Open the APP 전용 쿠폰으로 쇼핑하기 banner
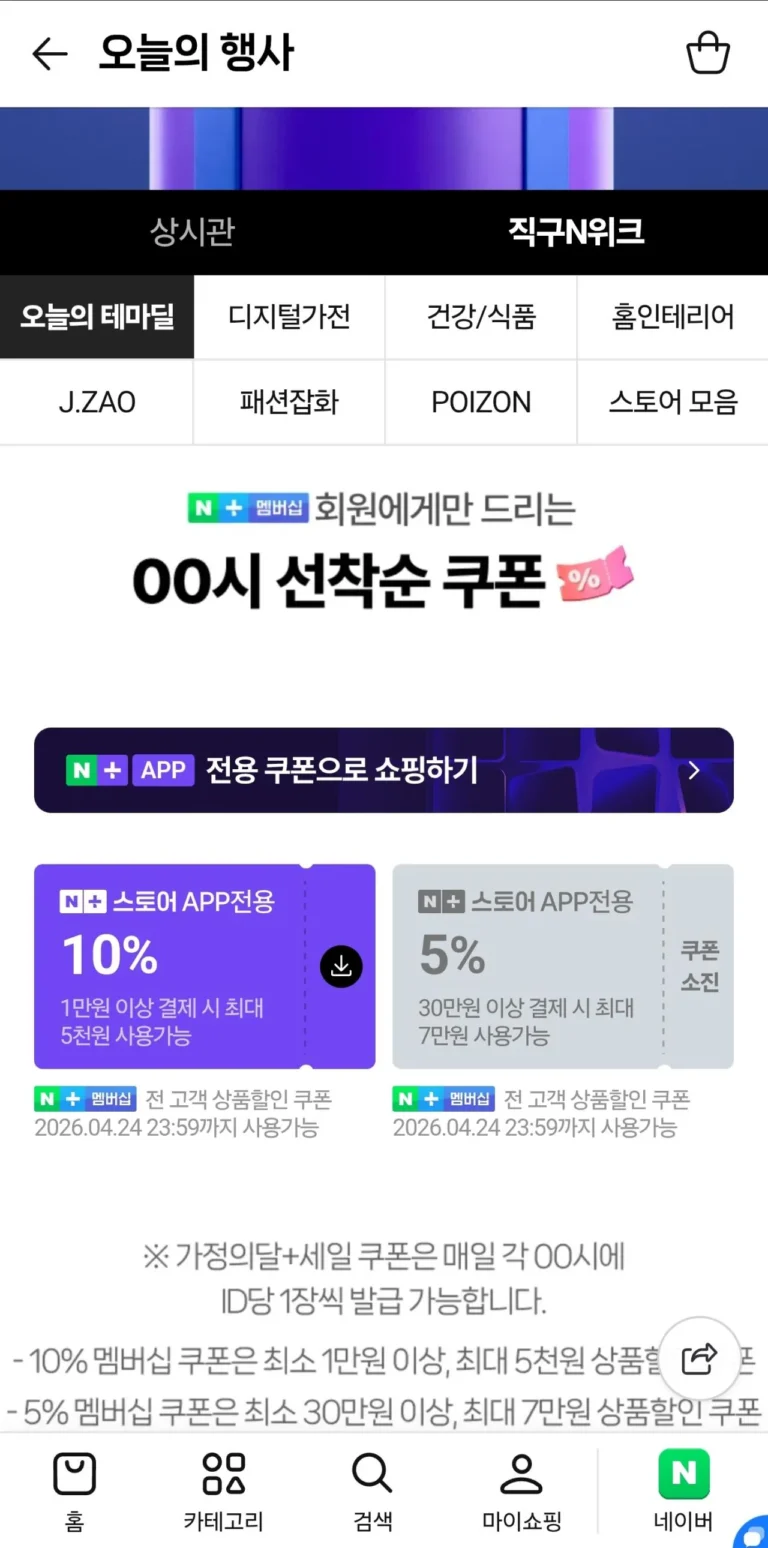Image resolution: width=768 pixels, height=1548 pixels. pyautogui.click(x=384, y=770)
